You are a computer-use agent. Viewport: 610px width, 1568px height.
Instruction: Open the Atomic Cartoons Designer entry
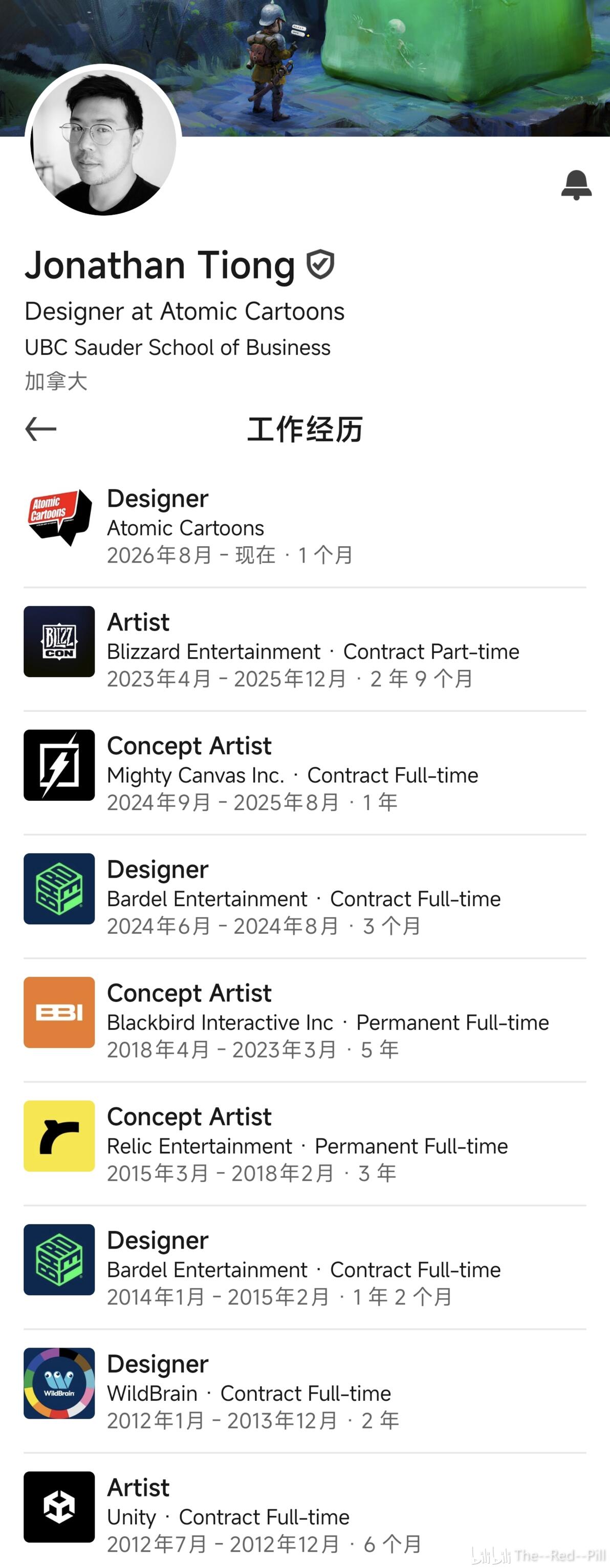tap(304, 526)
